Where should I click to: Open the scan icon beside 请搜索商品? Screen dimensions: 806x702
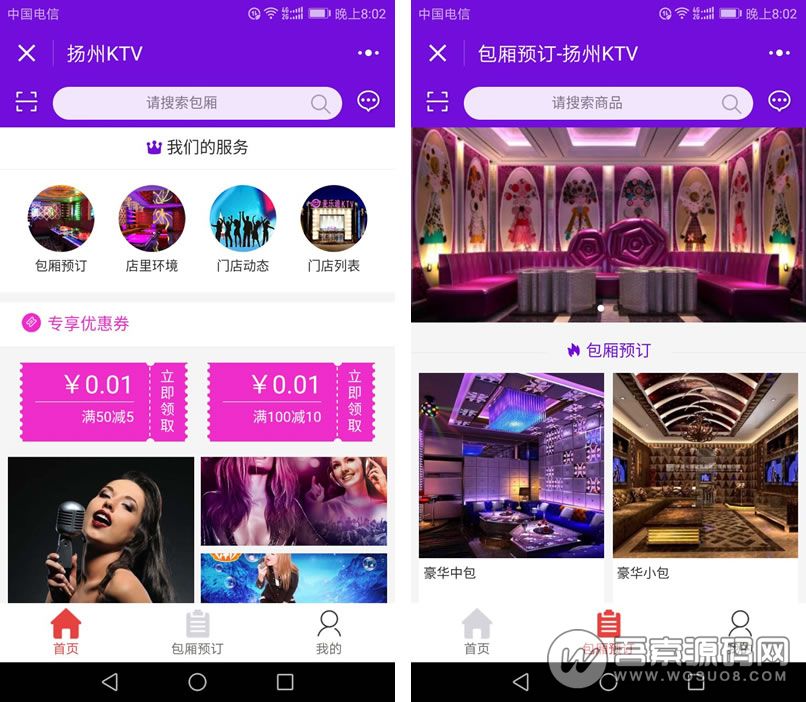coord(438,101)
